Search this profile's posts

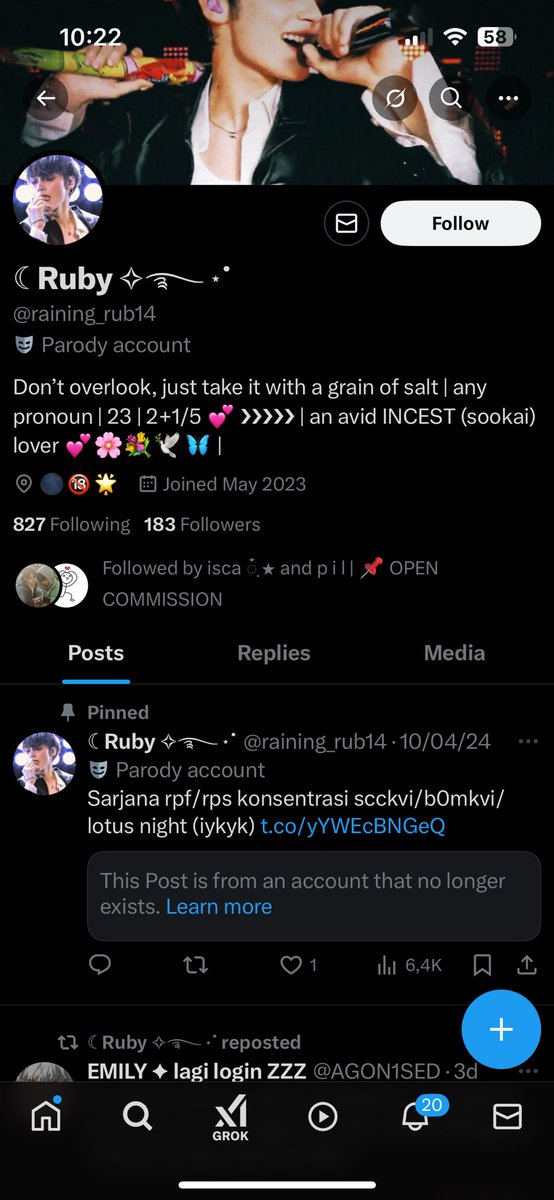click(451, 98)
